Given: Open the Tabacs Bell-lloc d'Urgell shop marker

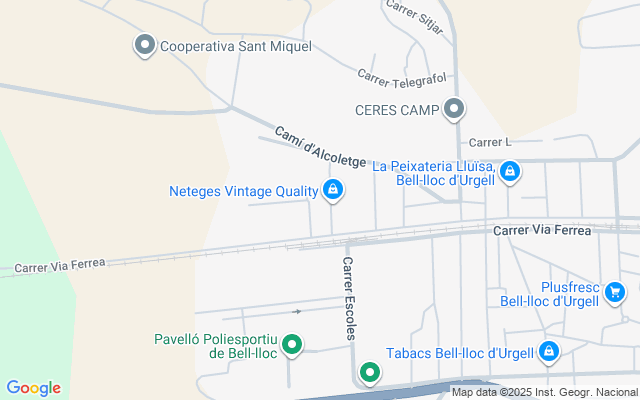Looking at the screenshot, I should 548,352.
